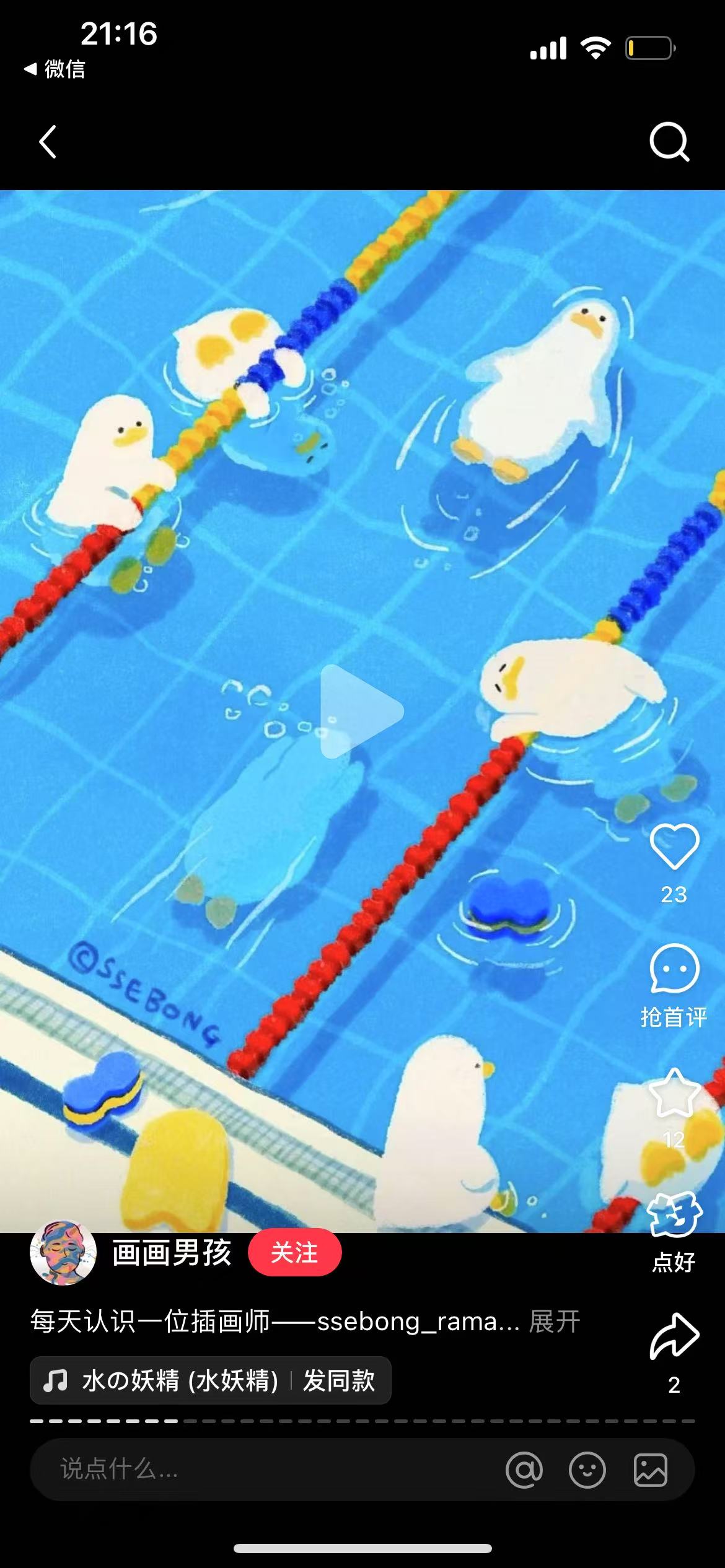Share this video via the arrow icon
The height and width of the screenshot is (1568, 725).
tap(674, 1336)
